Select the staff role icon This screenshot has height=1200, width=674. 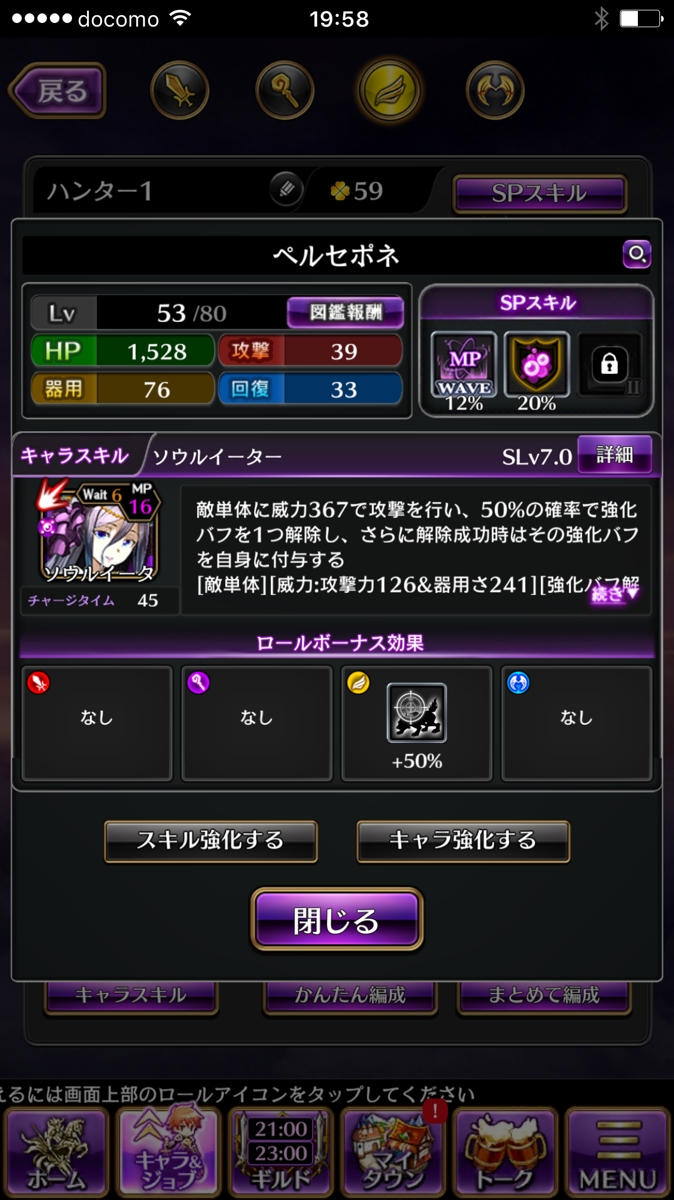click(284, 91)
